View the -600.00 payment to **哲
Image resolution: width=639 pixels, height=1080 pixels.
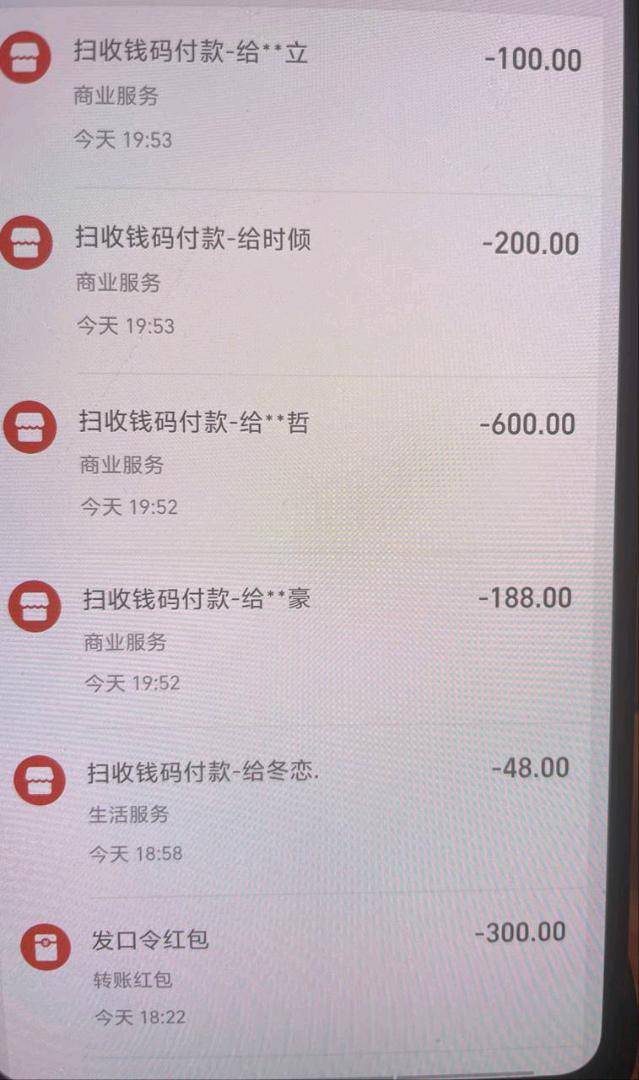[x=300, y=463]
